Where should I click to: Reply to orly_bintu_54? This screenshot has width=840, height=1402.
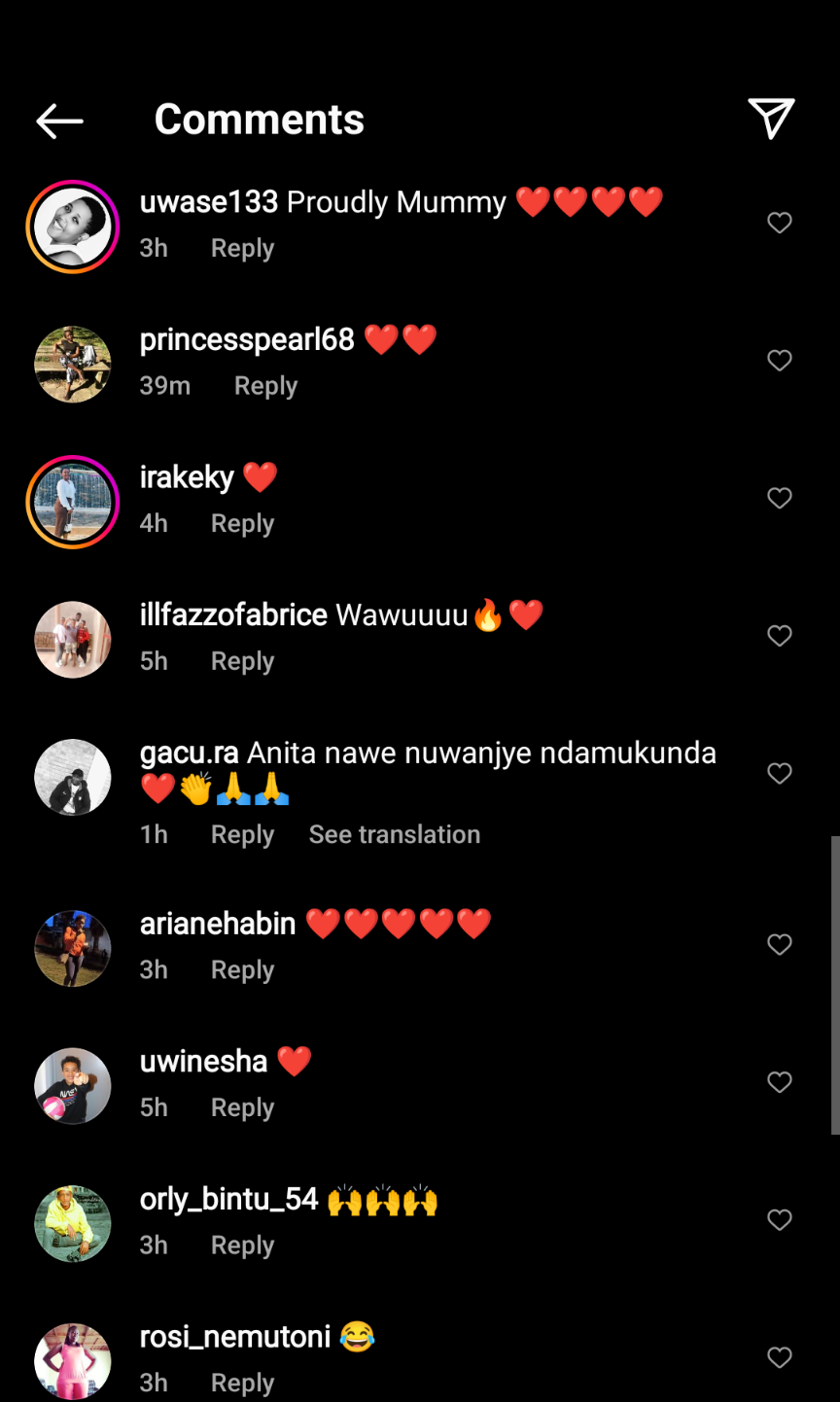[x=242, y=1245]
